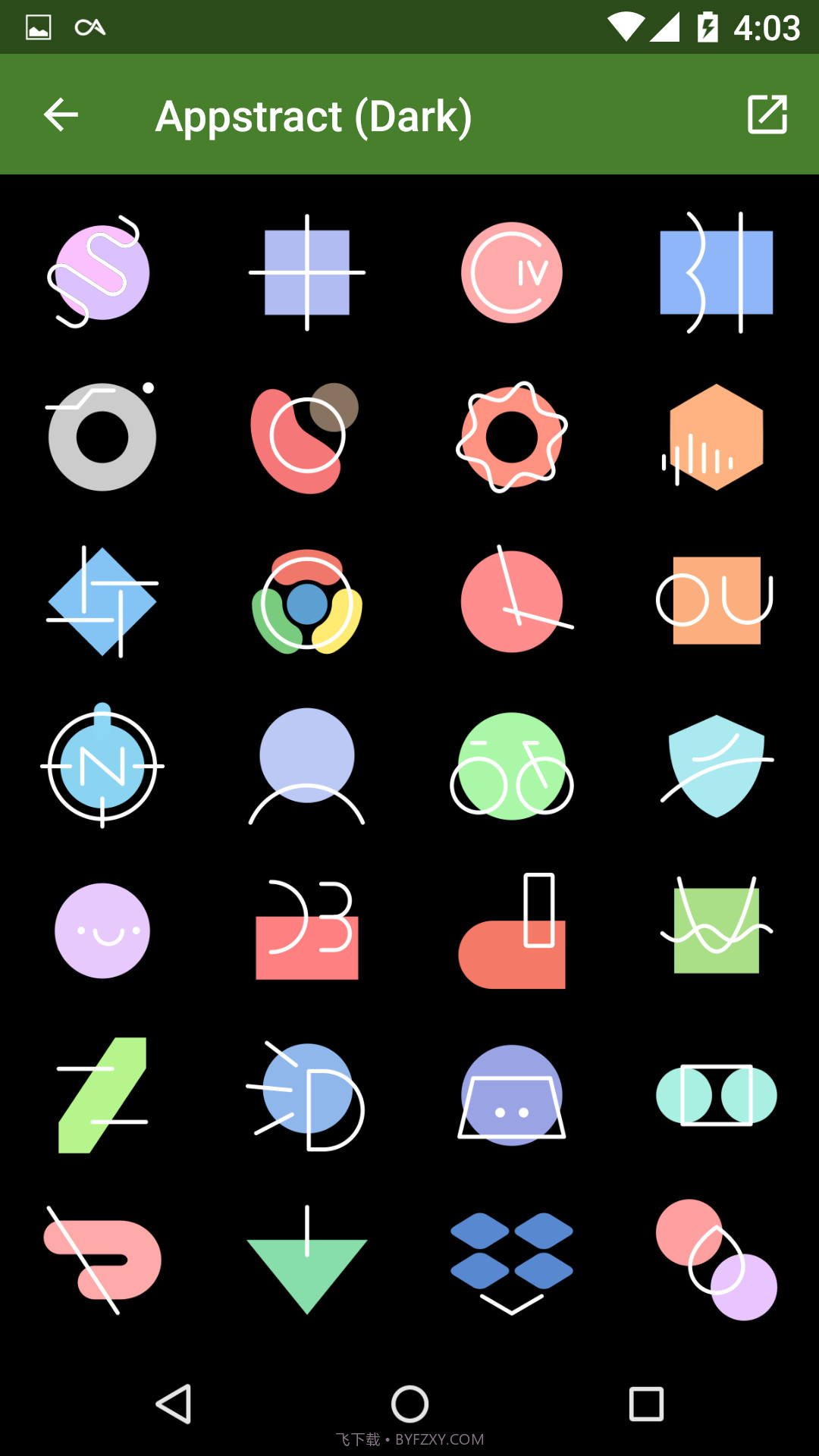Tap the circle icon labeled IV
Image resolution: width=819 pixels, height=1456 pixels.
(x=512, y=273)
